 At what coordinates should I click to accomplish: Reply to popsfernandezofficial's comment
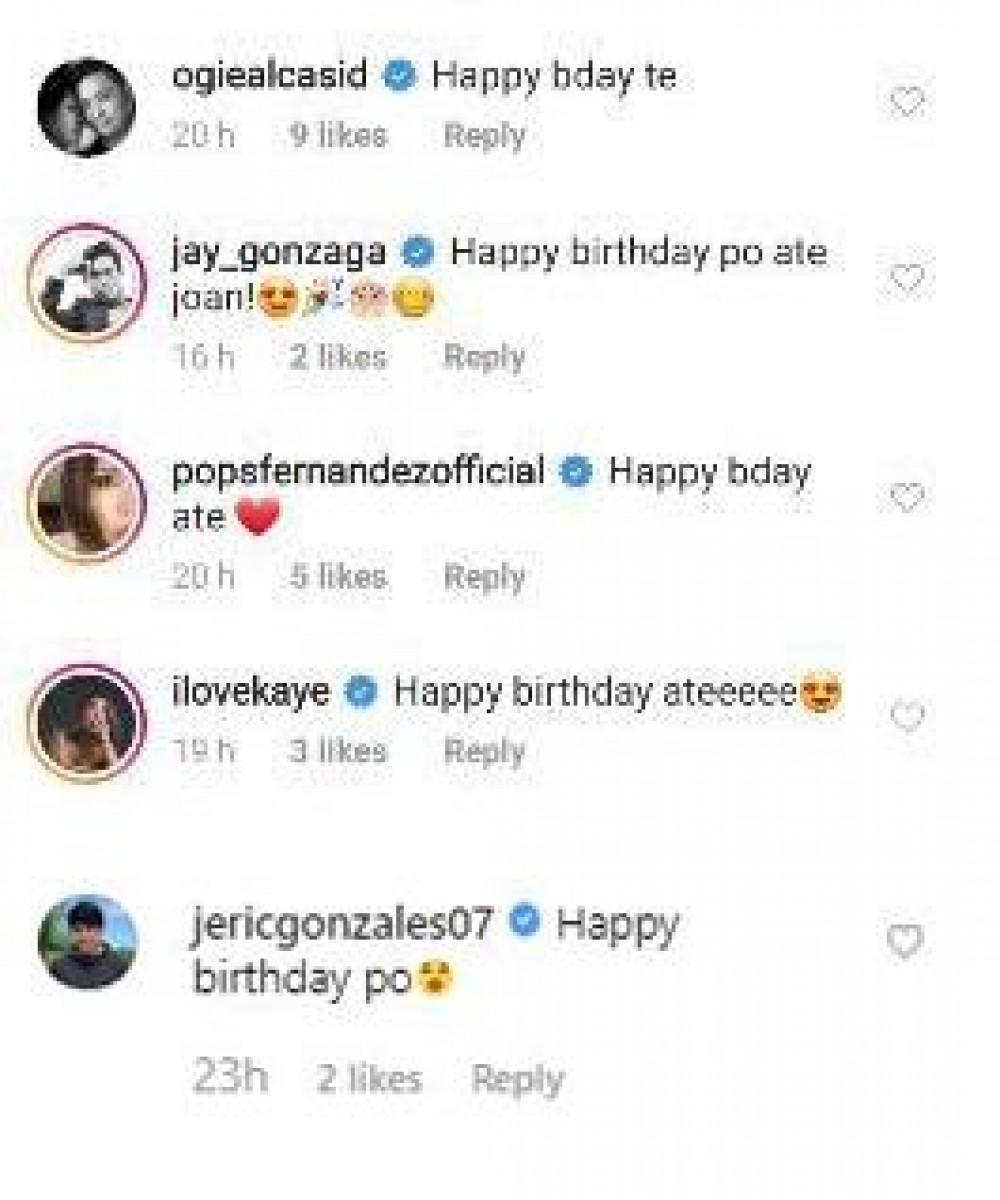point(484,576)
